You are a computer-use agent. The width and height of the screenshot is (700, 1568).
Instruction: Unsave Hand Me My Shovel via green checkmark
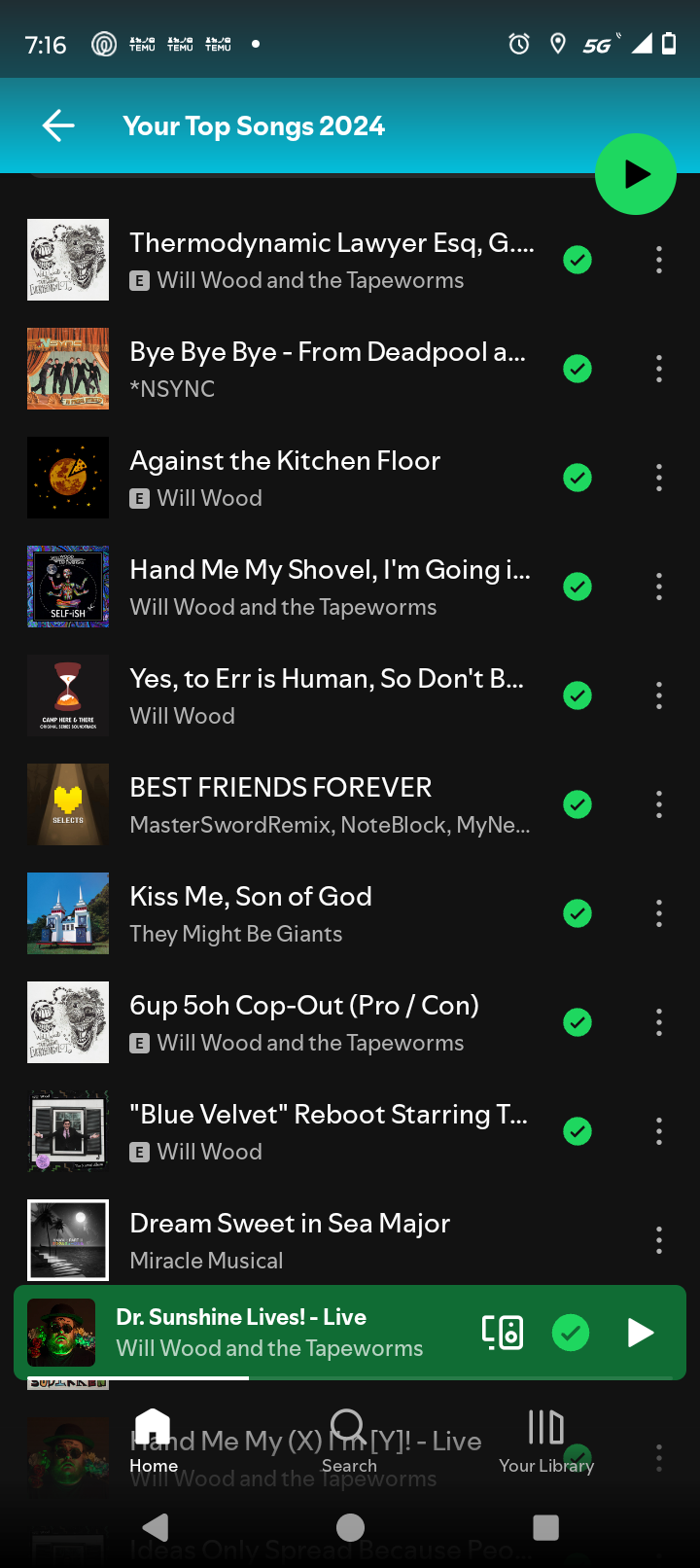[x=577, y=587]
